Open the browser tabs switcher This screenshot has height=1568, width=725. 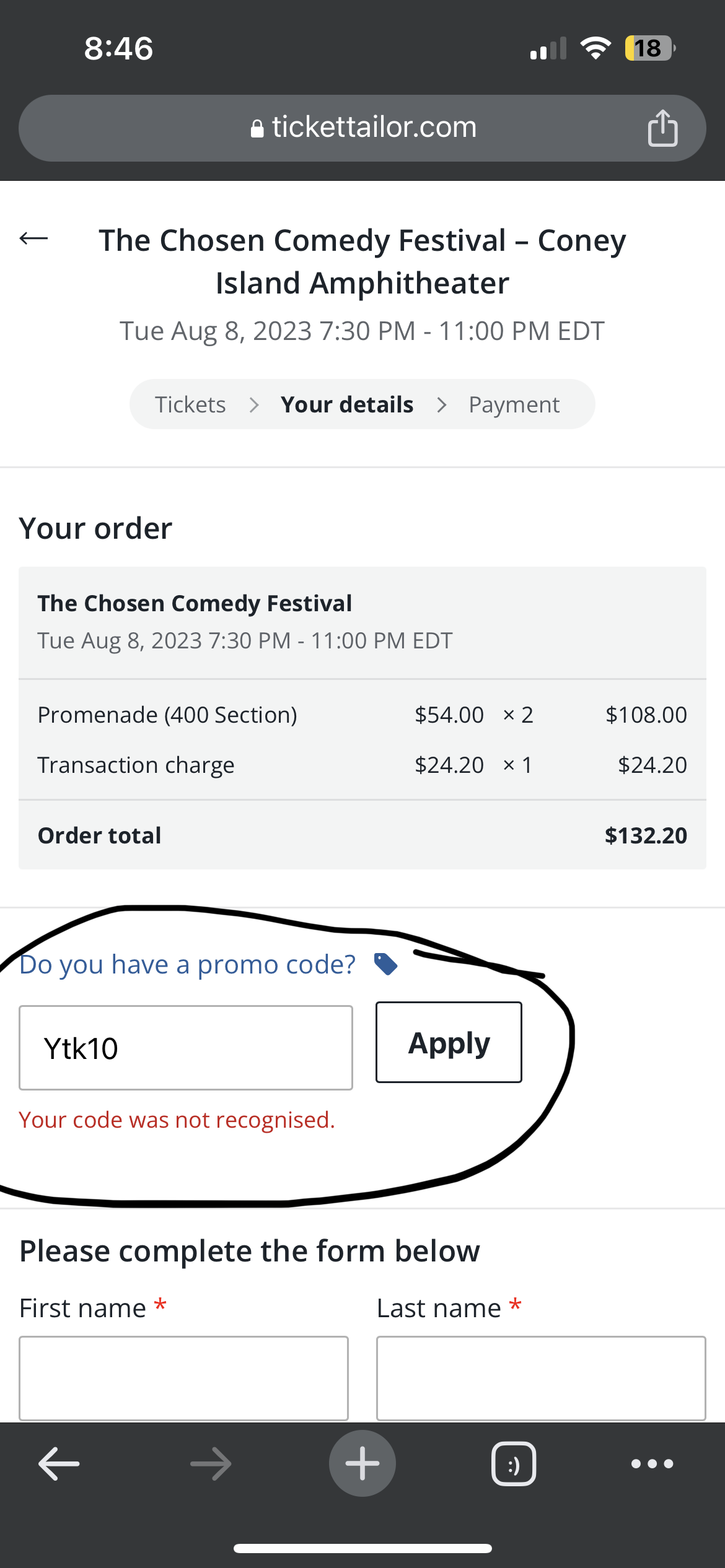(514, 1464)
